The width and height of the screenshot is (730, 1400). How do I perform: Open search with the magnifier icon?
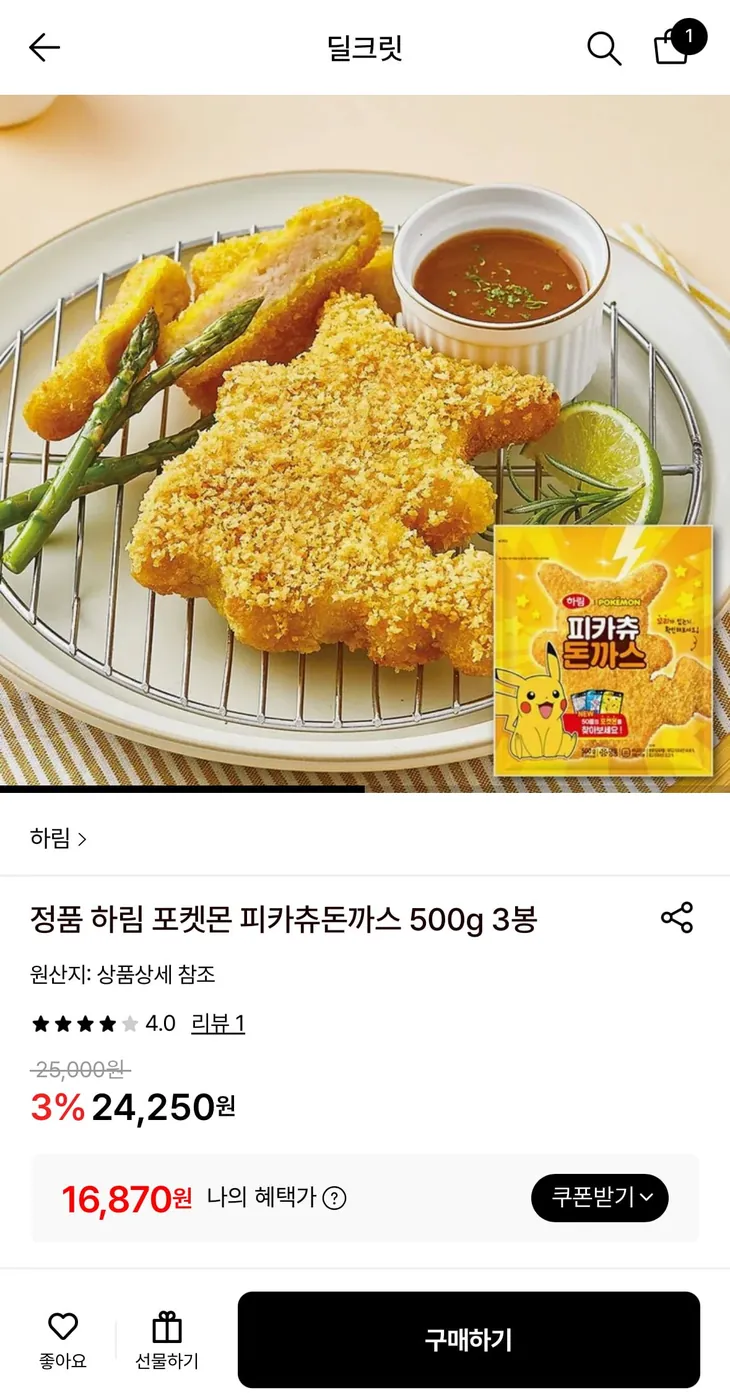(603, 47)
